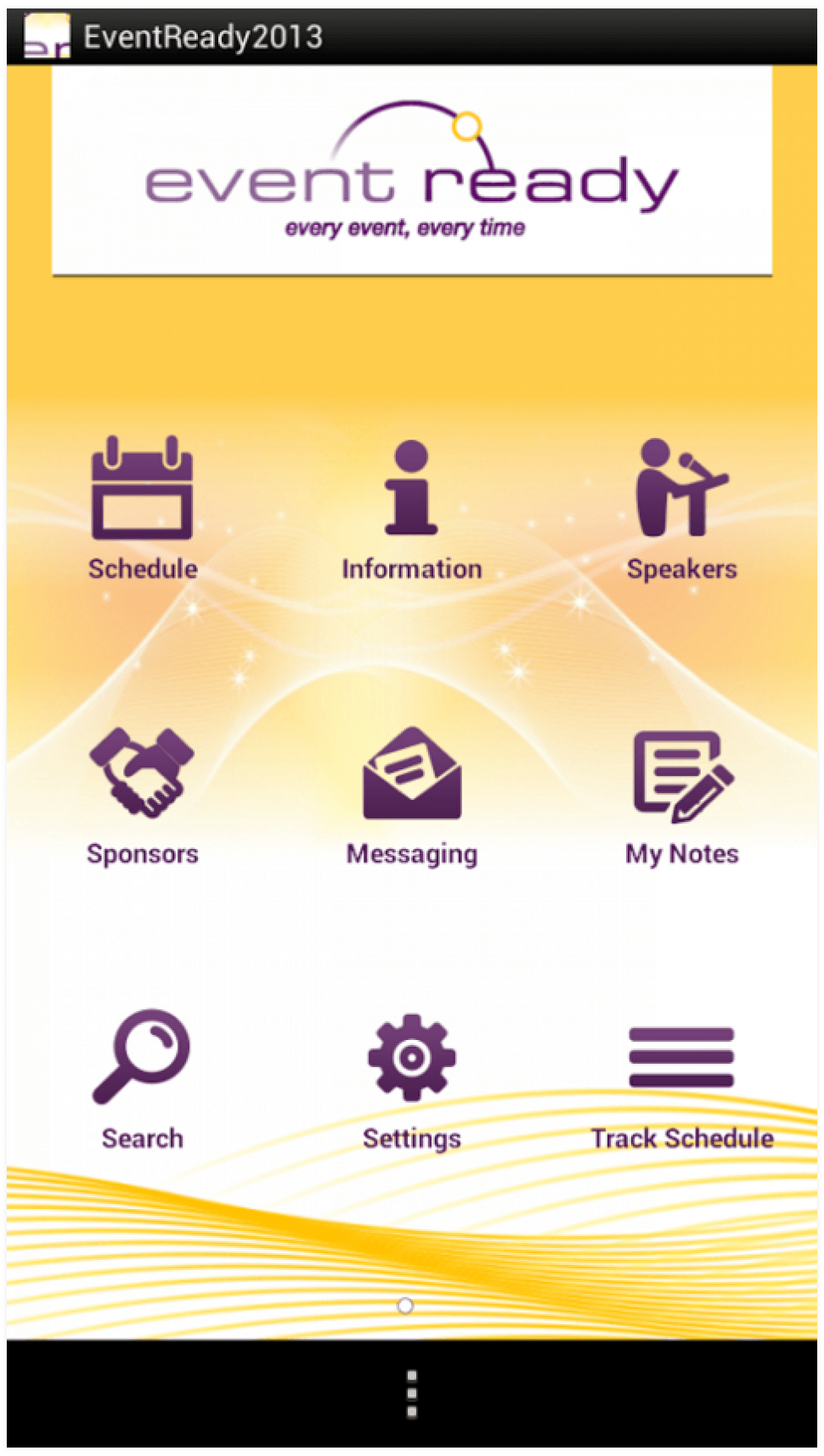
Task: Click the Schedule label text
Action: (141, 569)
